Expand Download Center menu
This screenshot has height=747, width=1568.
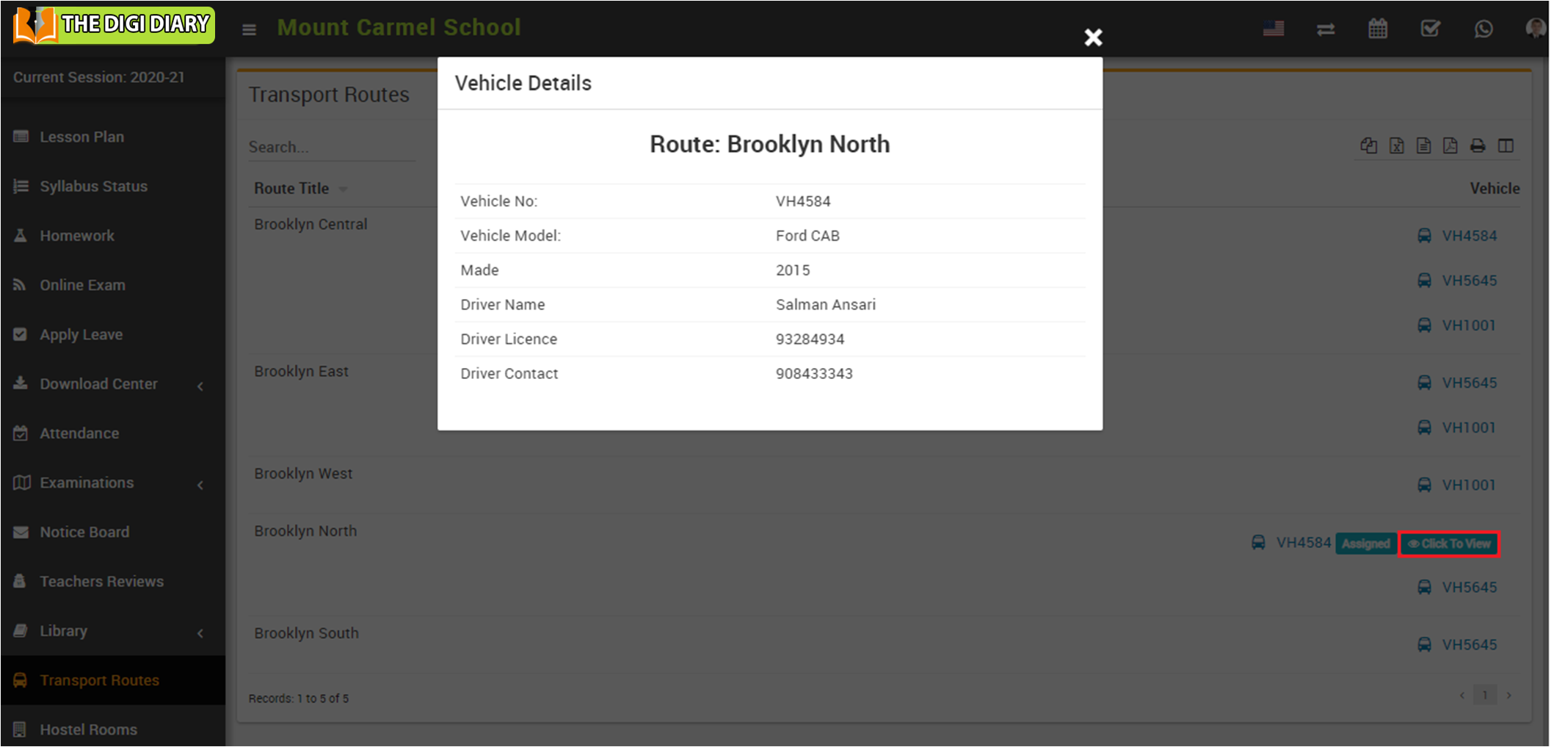coord(98,384)
